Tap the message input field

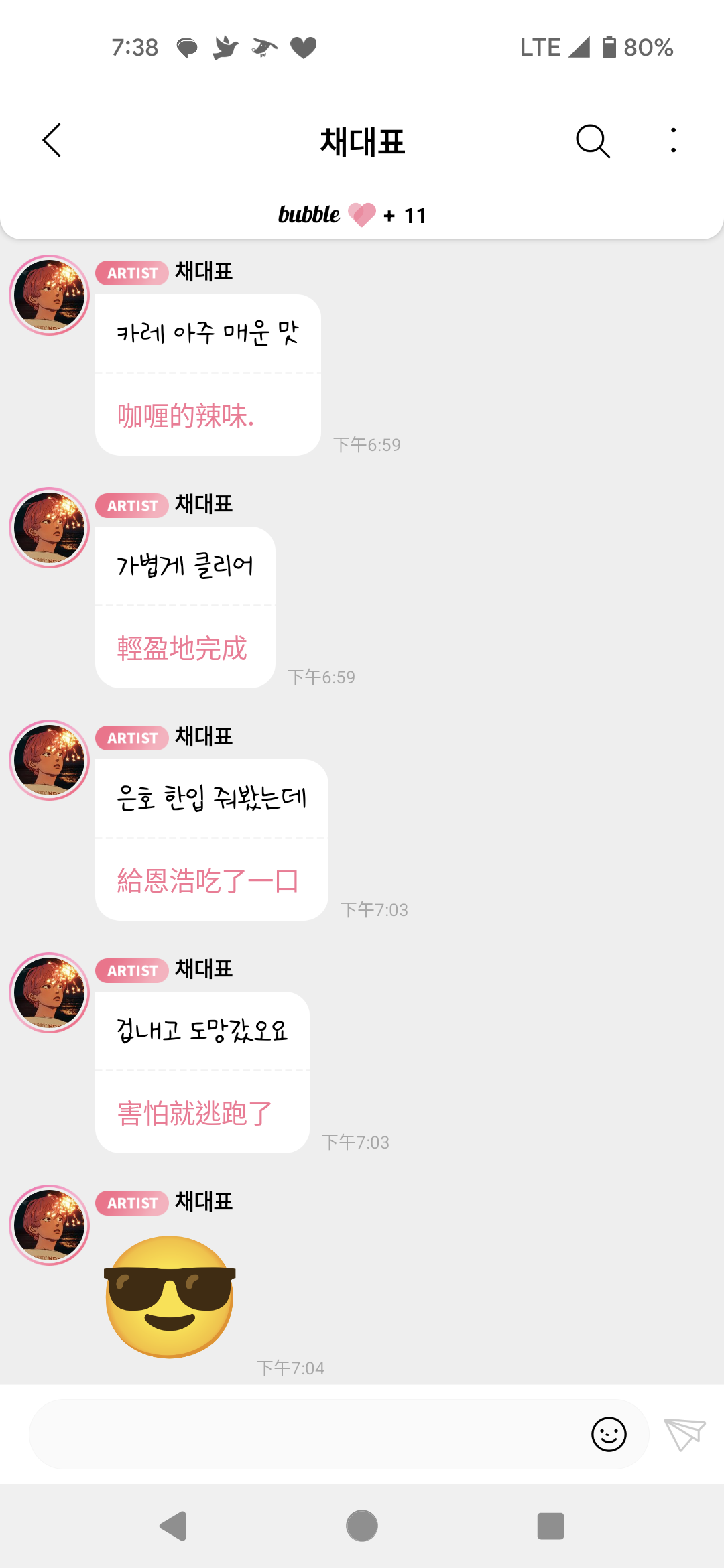[x=302, y=1434]
